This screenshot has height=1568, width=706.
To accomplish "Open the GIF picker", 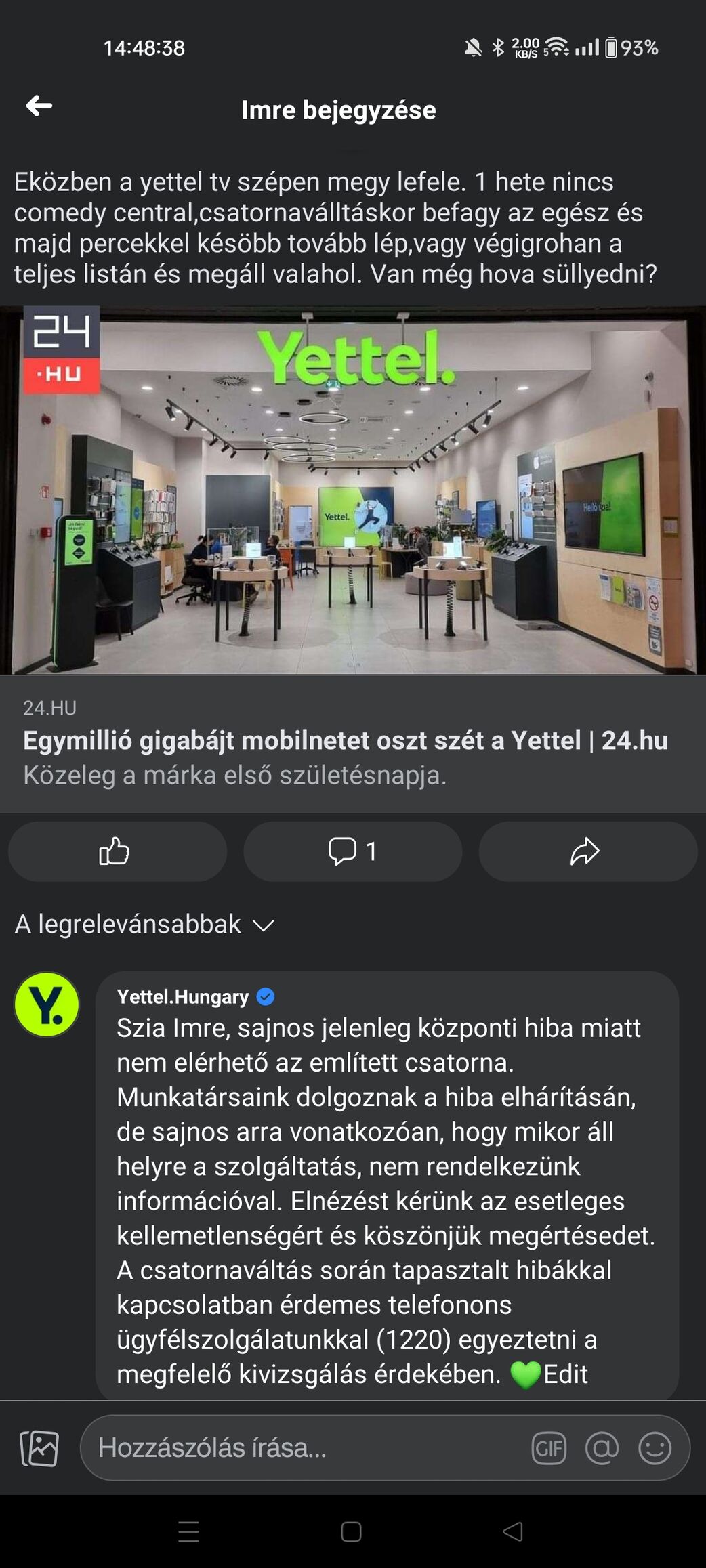I will pos(549,1448).
